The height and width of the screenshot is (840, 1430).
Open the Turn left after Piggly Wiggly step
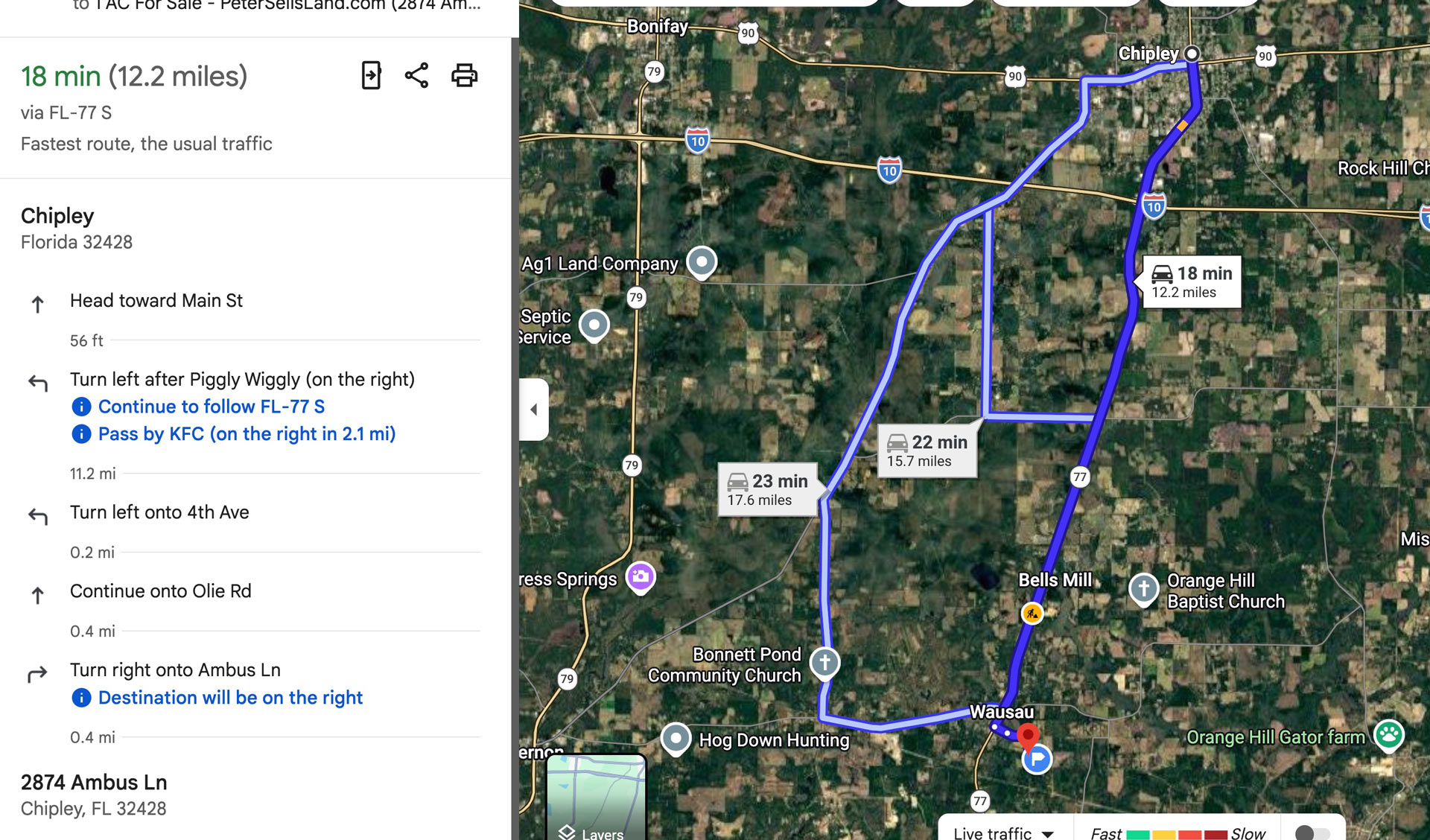pyautogui.click(x=242, y=380)
